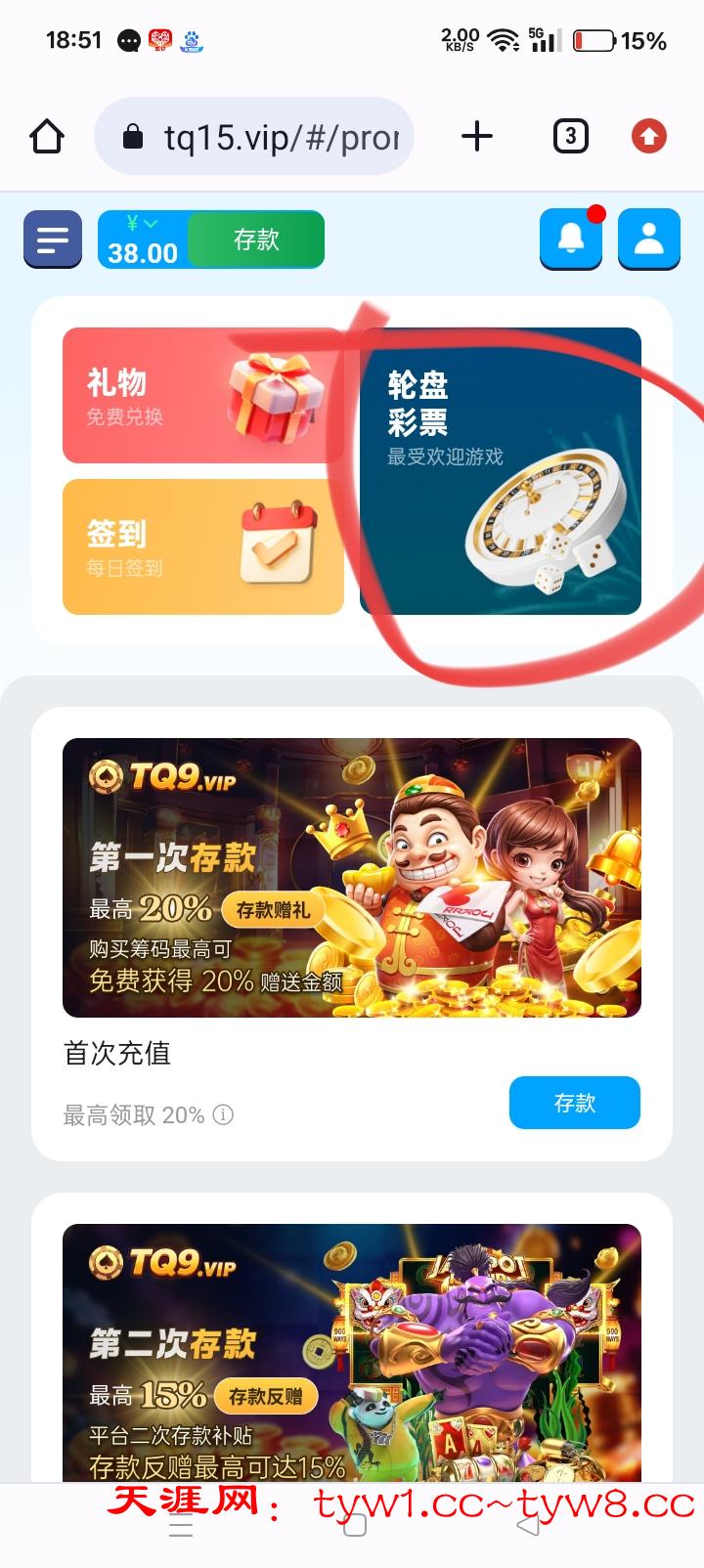Tap the blue 存款 button under 首次充值
The height and width of the screenshot is (1568, 704).
pyautogui.click(x=575, y=1103)
